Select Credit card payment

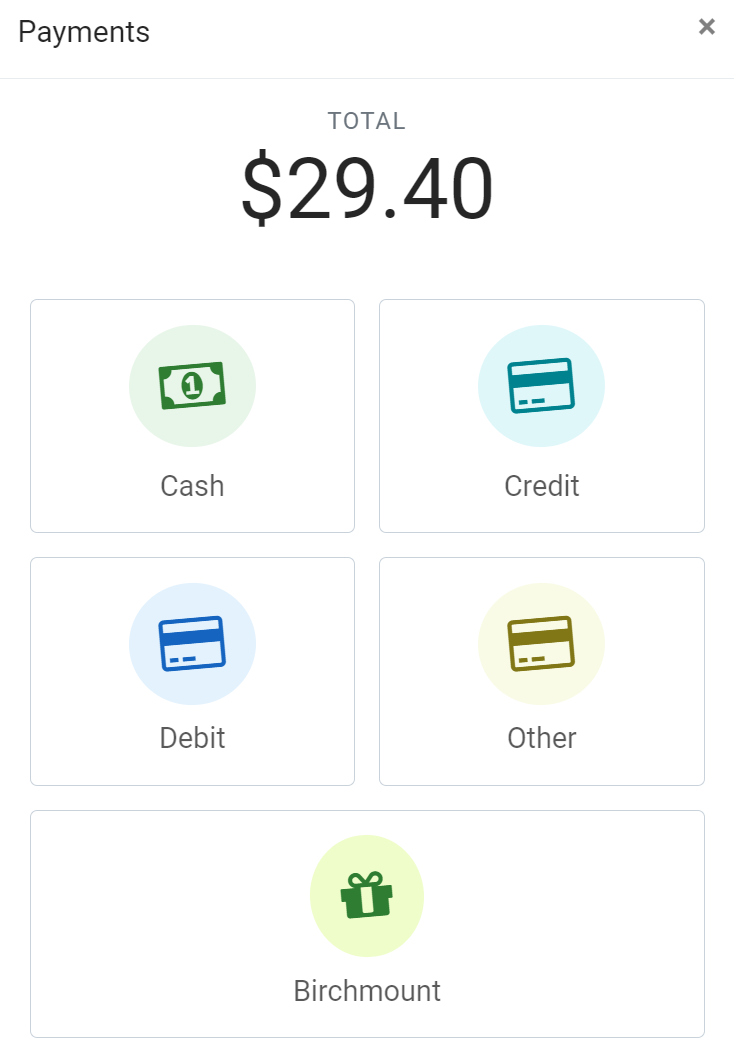point(541,415)
